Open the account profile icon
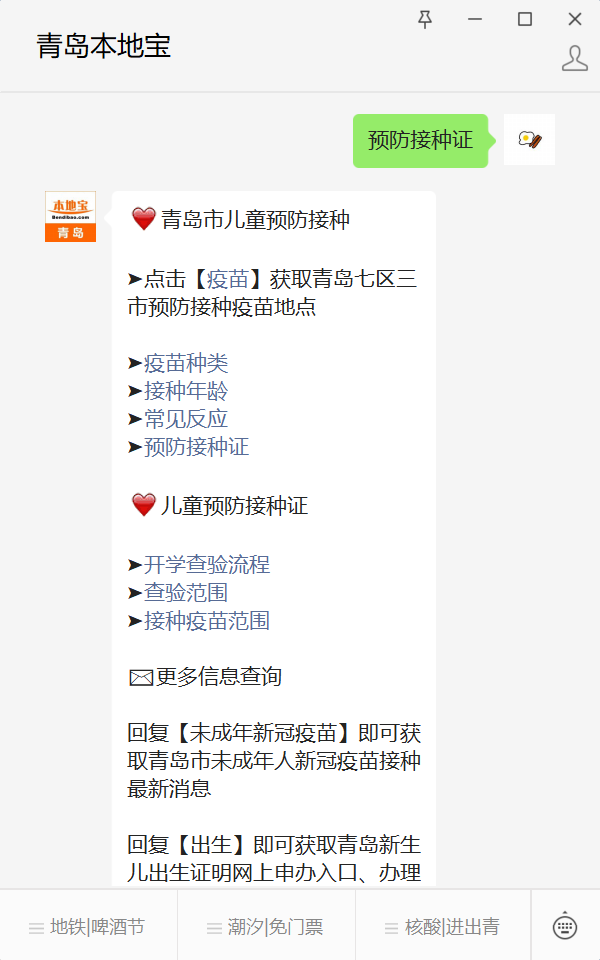 (x=574, y=58)
